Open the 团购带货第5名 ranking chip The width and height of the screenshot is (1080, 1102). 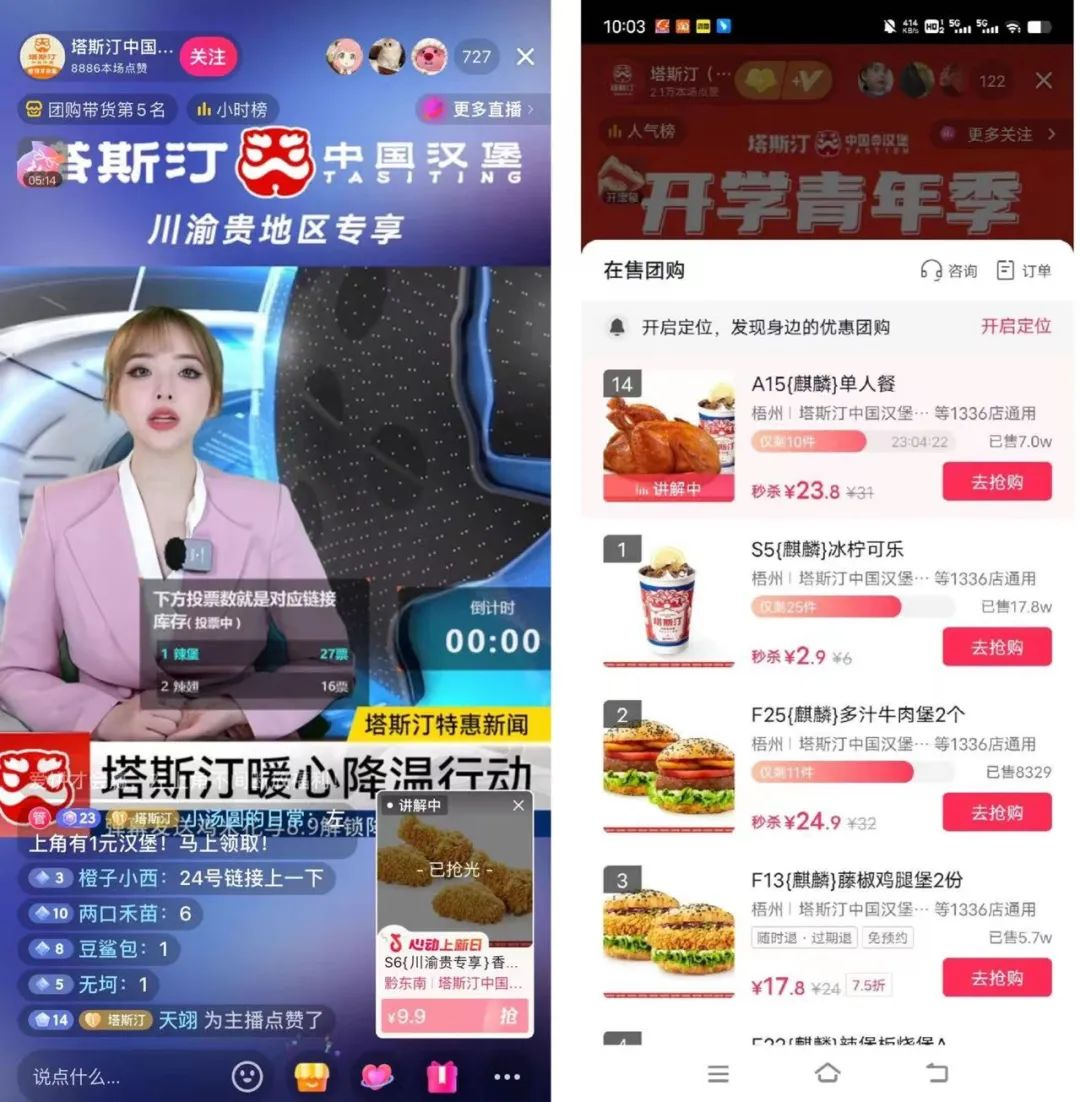click(x=96, y=109)
